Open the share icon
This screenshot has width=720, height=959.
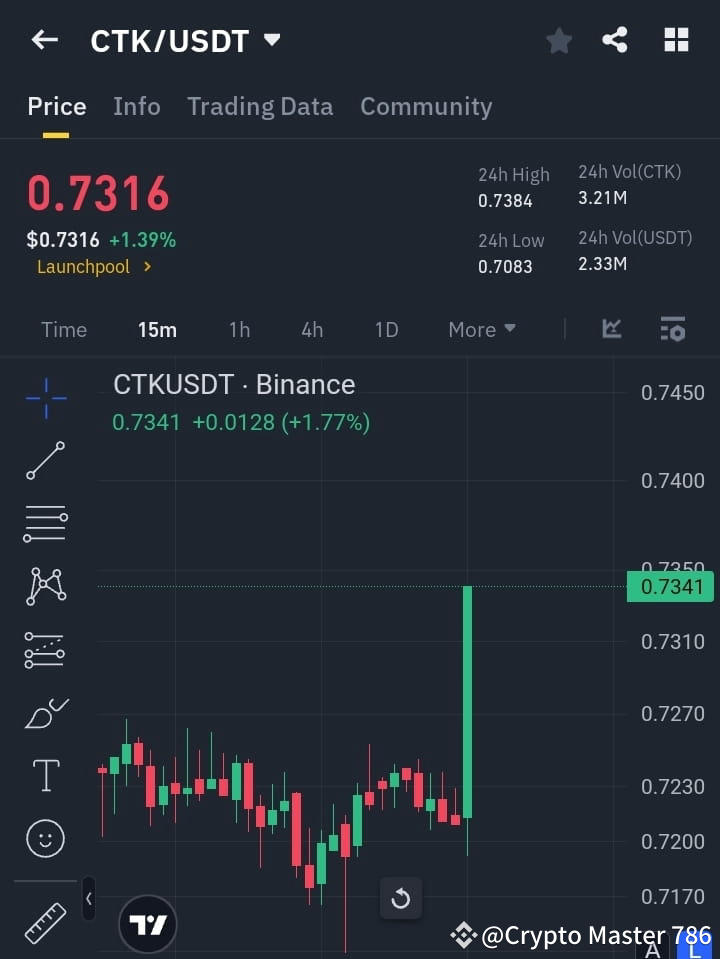[x=615, y=40]
